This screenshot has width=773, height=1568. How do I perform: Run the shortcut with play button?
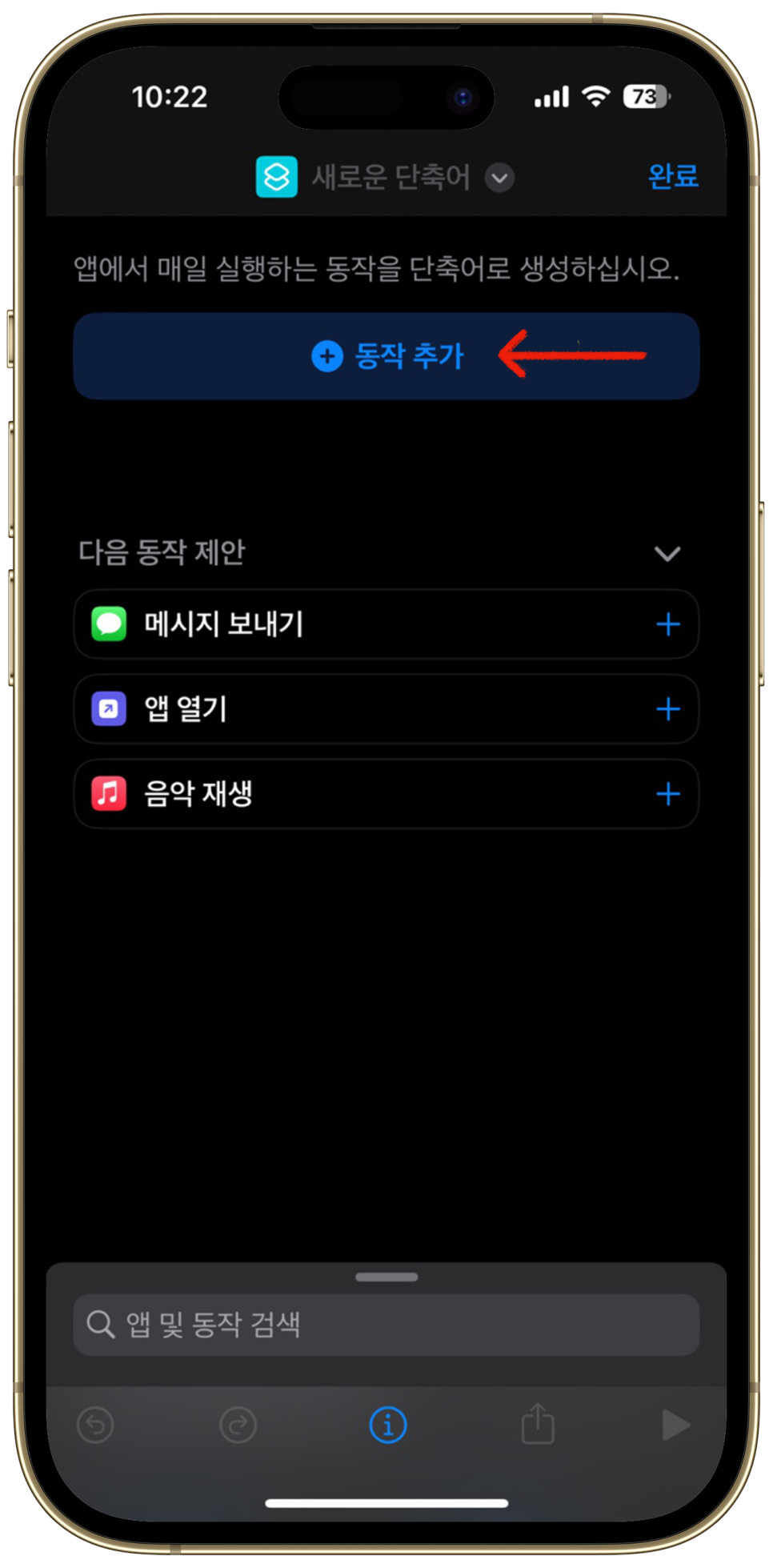click(676, 1426)
